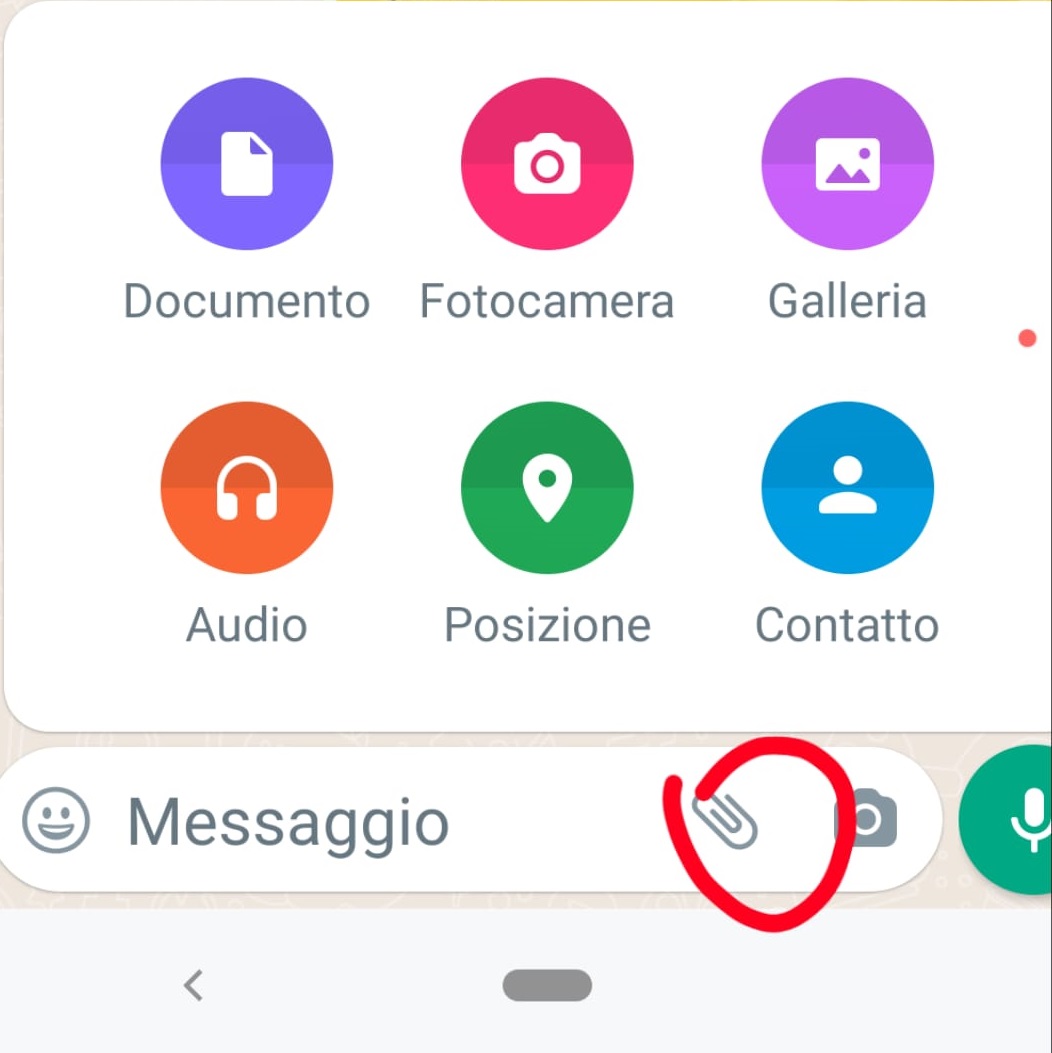Attach an Audio file
The width and height of the screenshot is (1052, 1053).
click(246, 488)
